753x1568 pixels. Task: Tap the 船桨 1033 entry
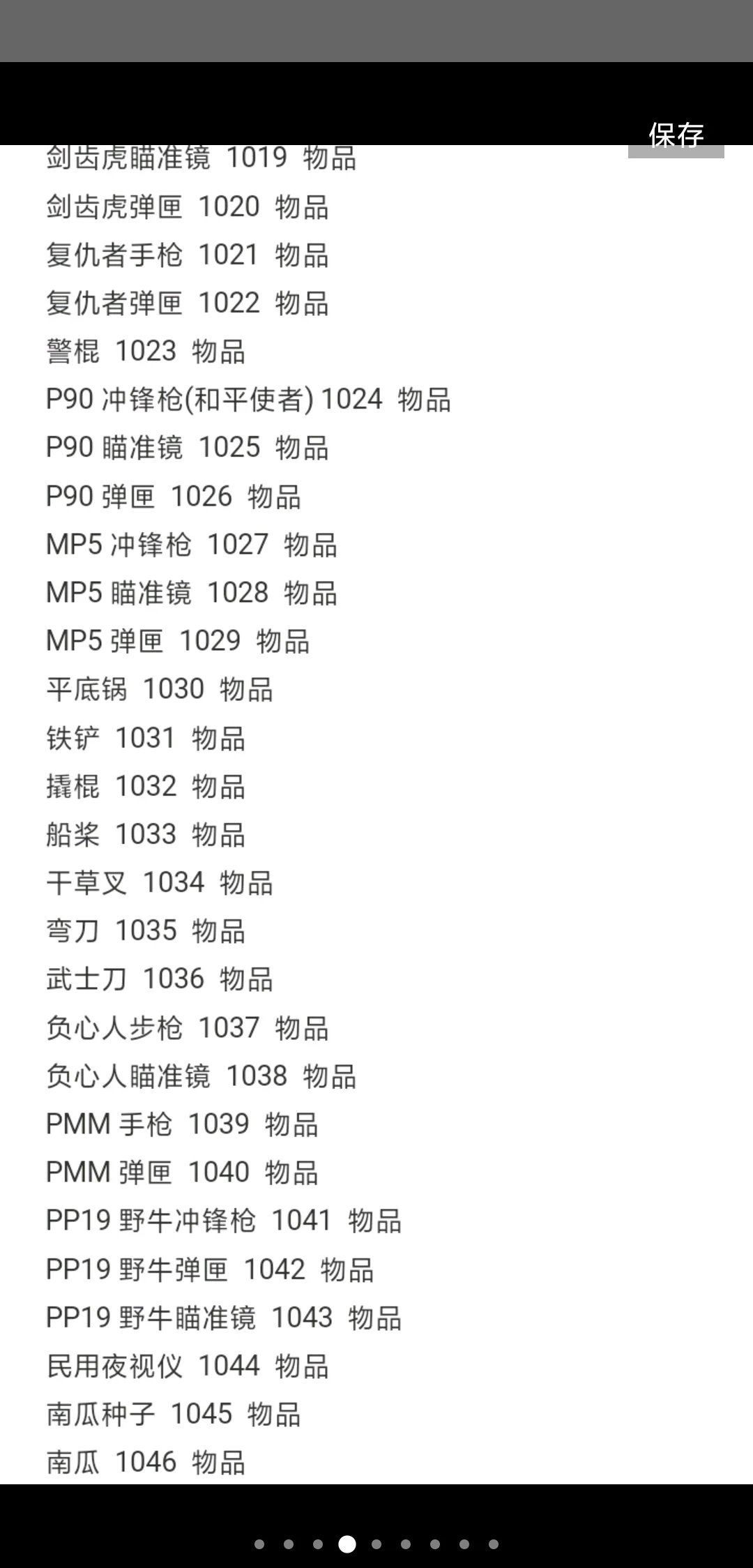(x=146, y=834)
